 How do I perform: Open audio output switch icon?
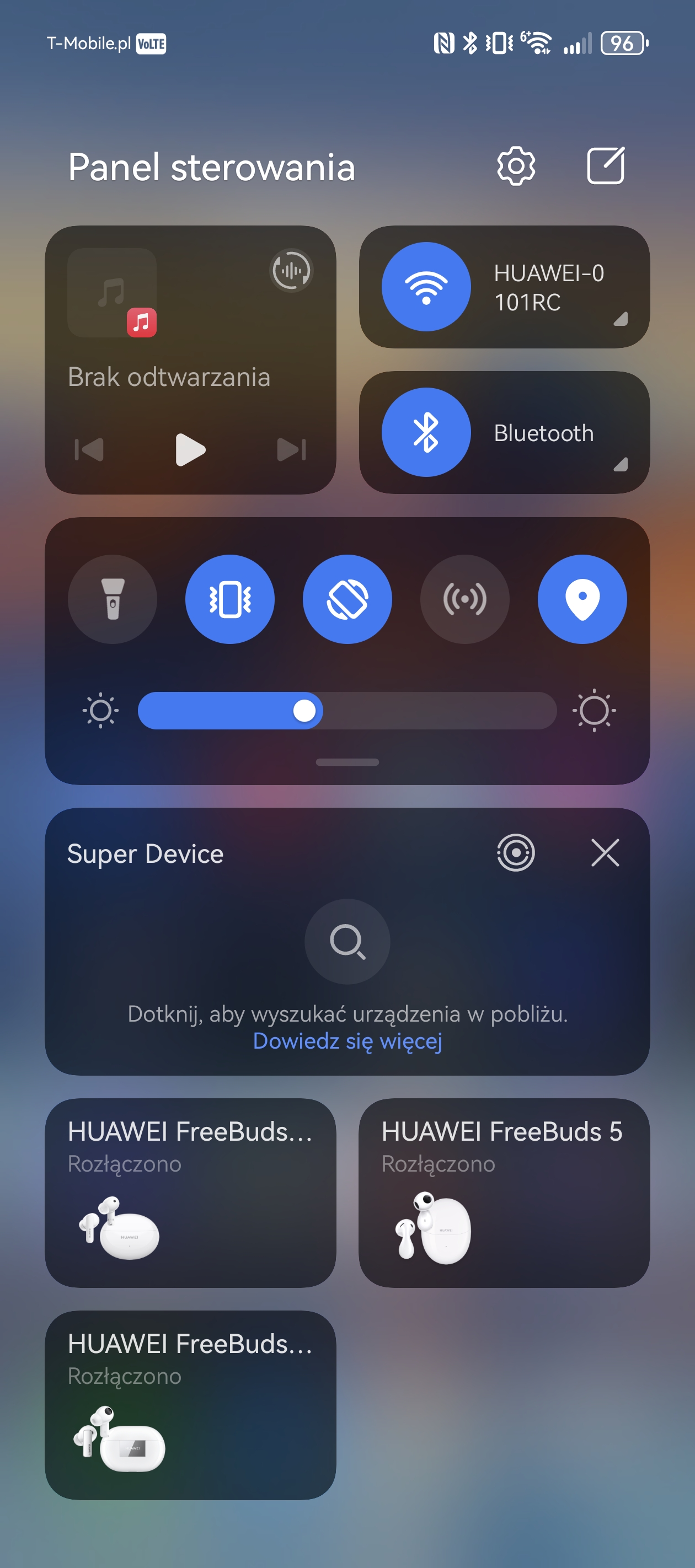[x=291, y=270]
